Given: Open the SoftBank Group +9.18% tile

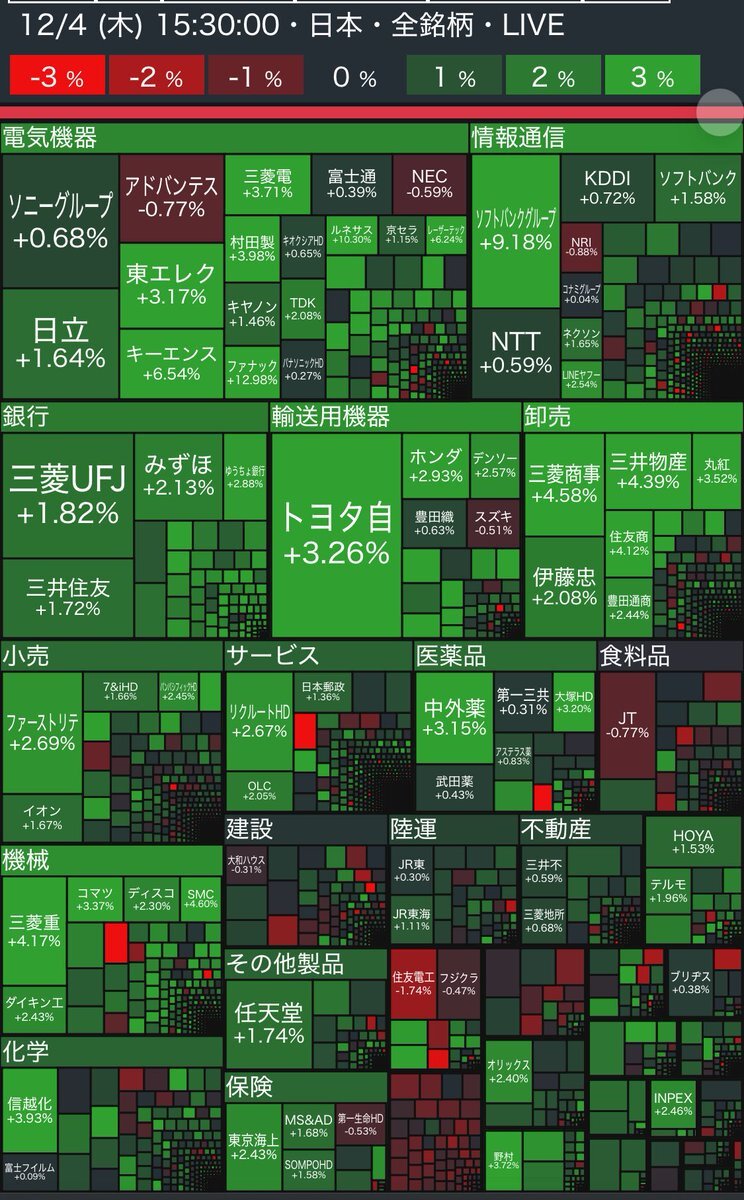Looking at the screenshot, I should [x=514, y=230].
